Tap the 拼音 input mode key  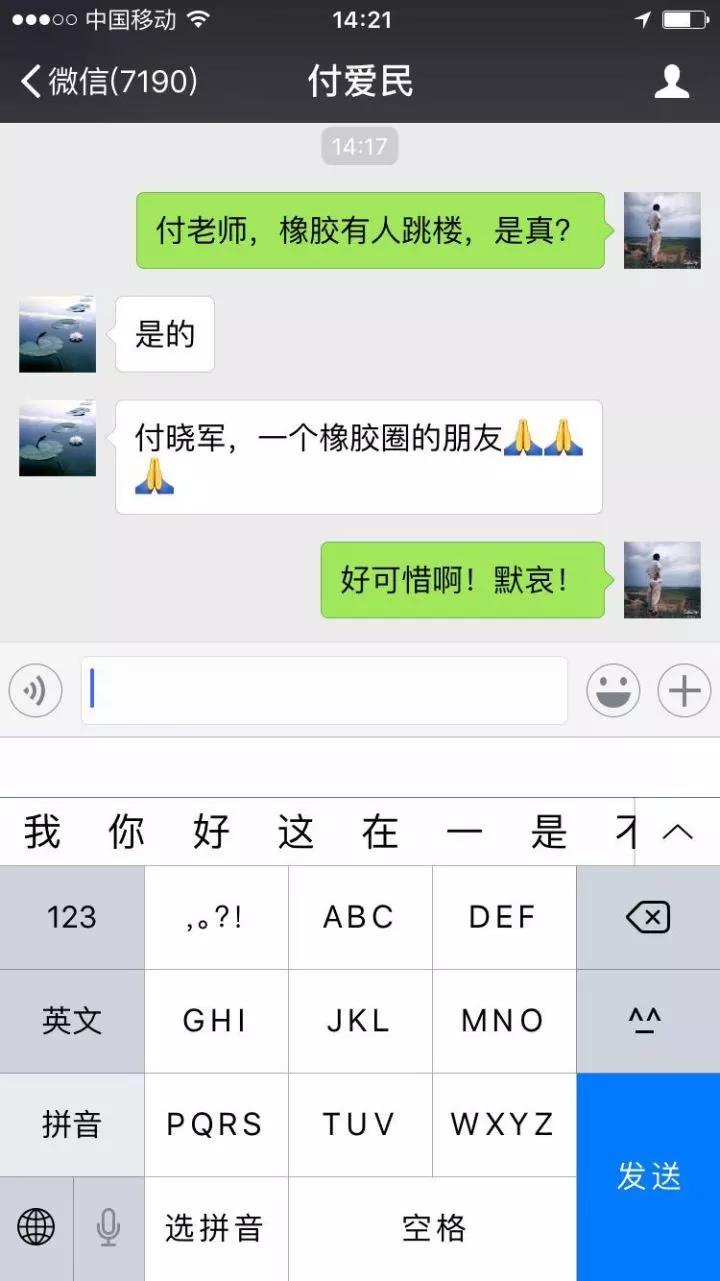coord(72,1125)
